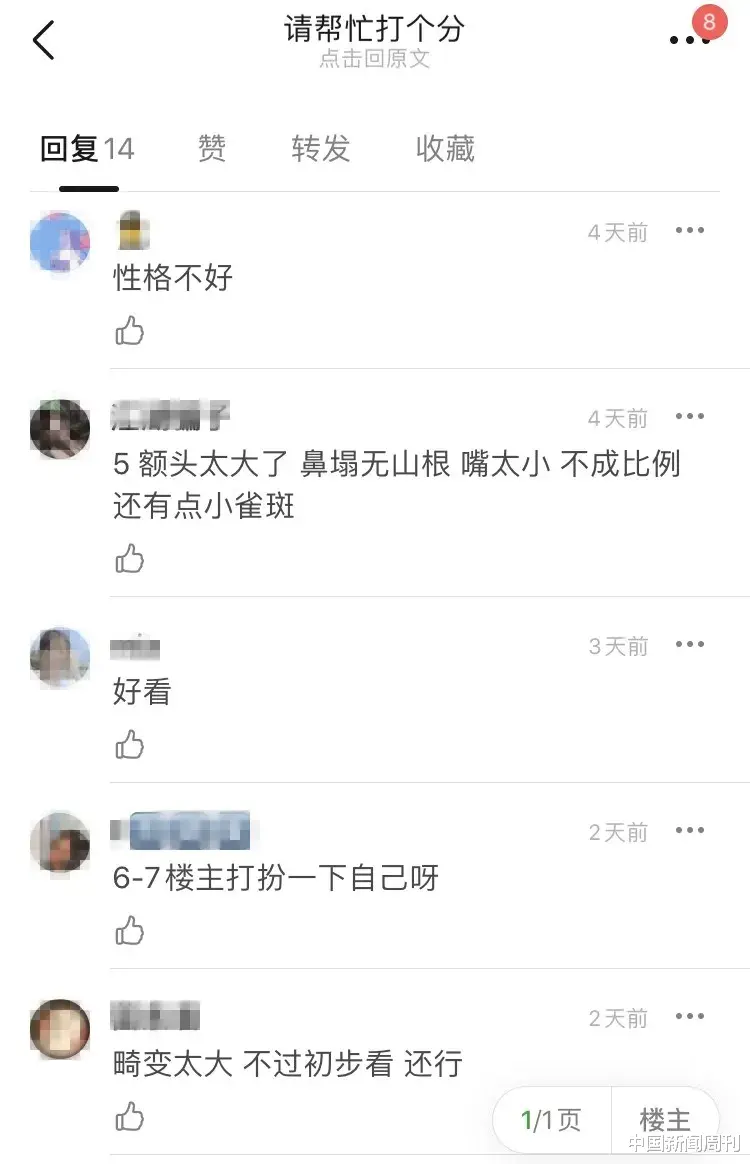Tap the 楼主 button to filter author replies
The height and width of the screenshot is (1164, 750).
tap(665, 1122)
